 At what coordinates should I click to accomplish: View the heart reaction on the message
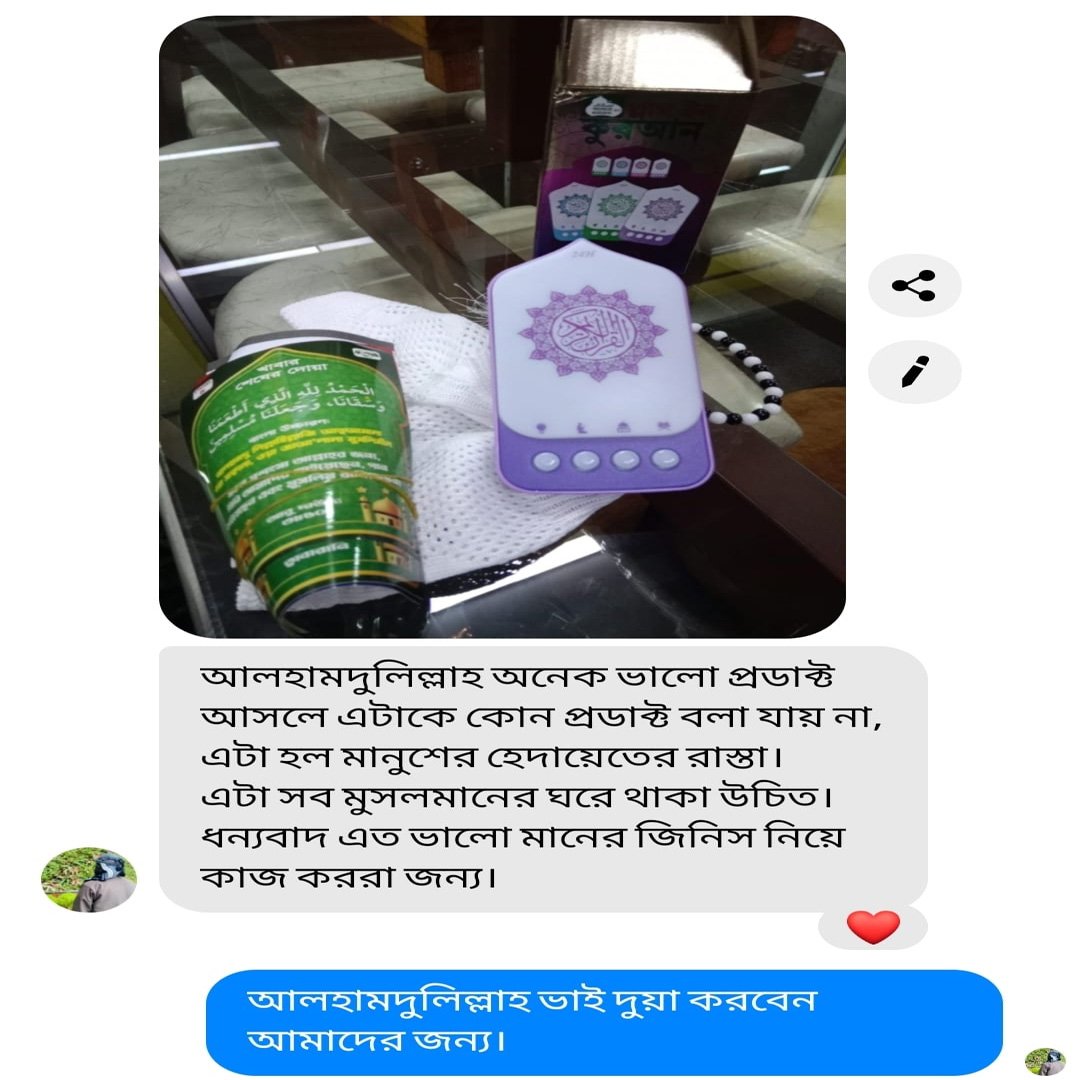[873, 927]
